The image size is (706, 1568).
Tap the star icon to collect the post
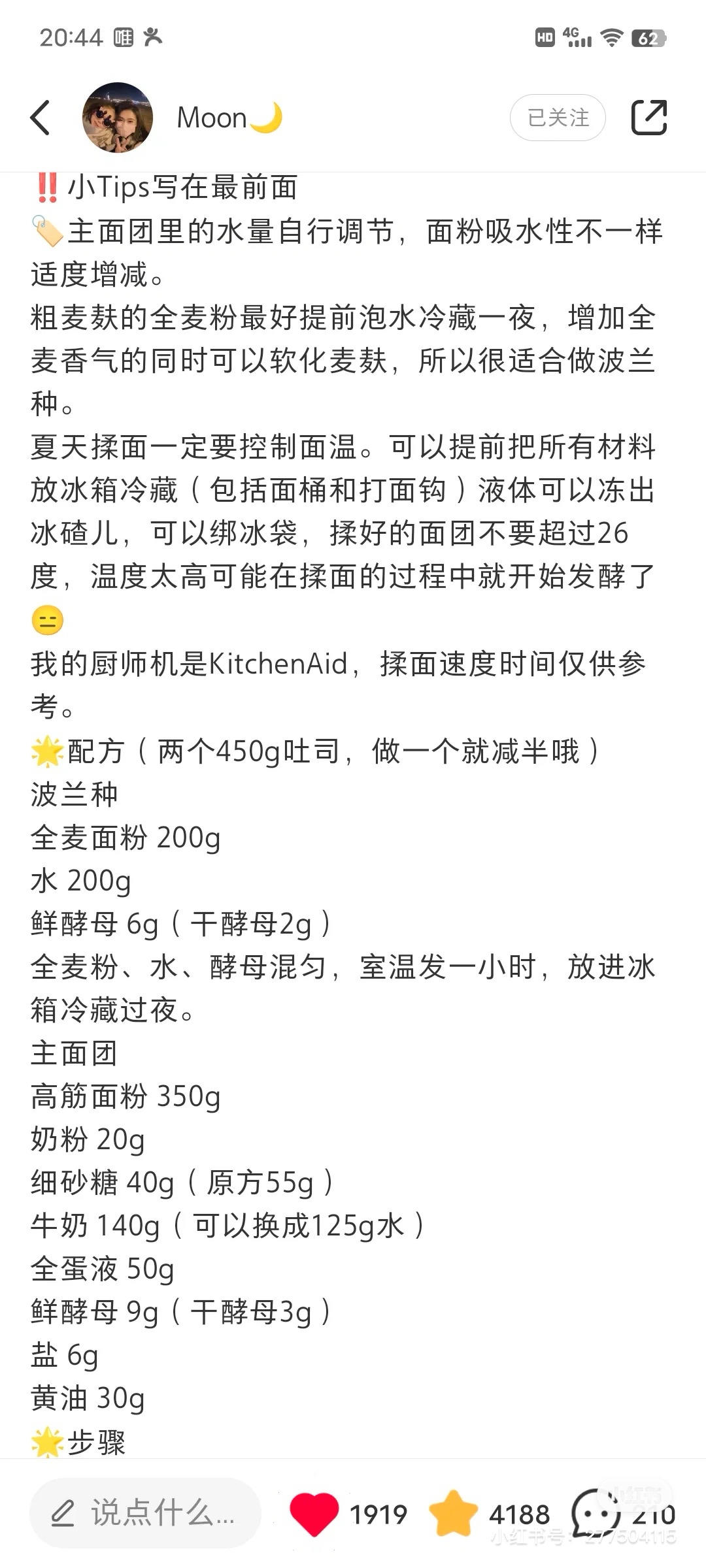(452, 1514)
